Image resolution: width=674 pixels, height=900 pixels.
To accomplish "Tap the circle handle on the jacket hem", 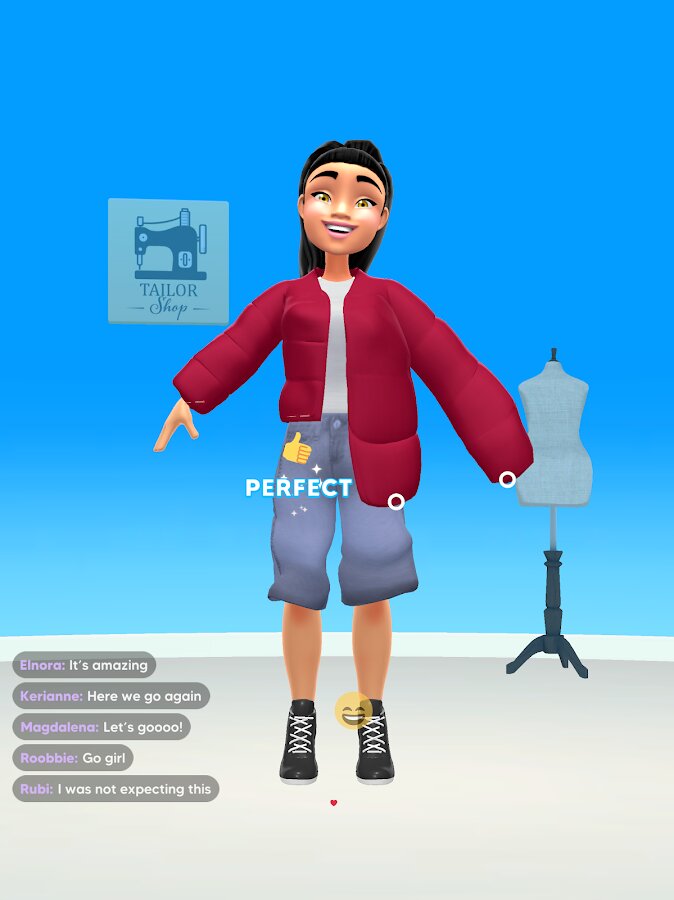I will click(396, 501).
